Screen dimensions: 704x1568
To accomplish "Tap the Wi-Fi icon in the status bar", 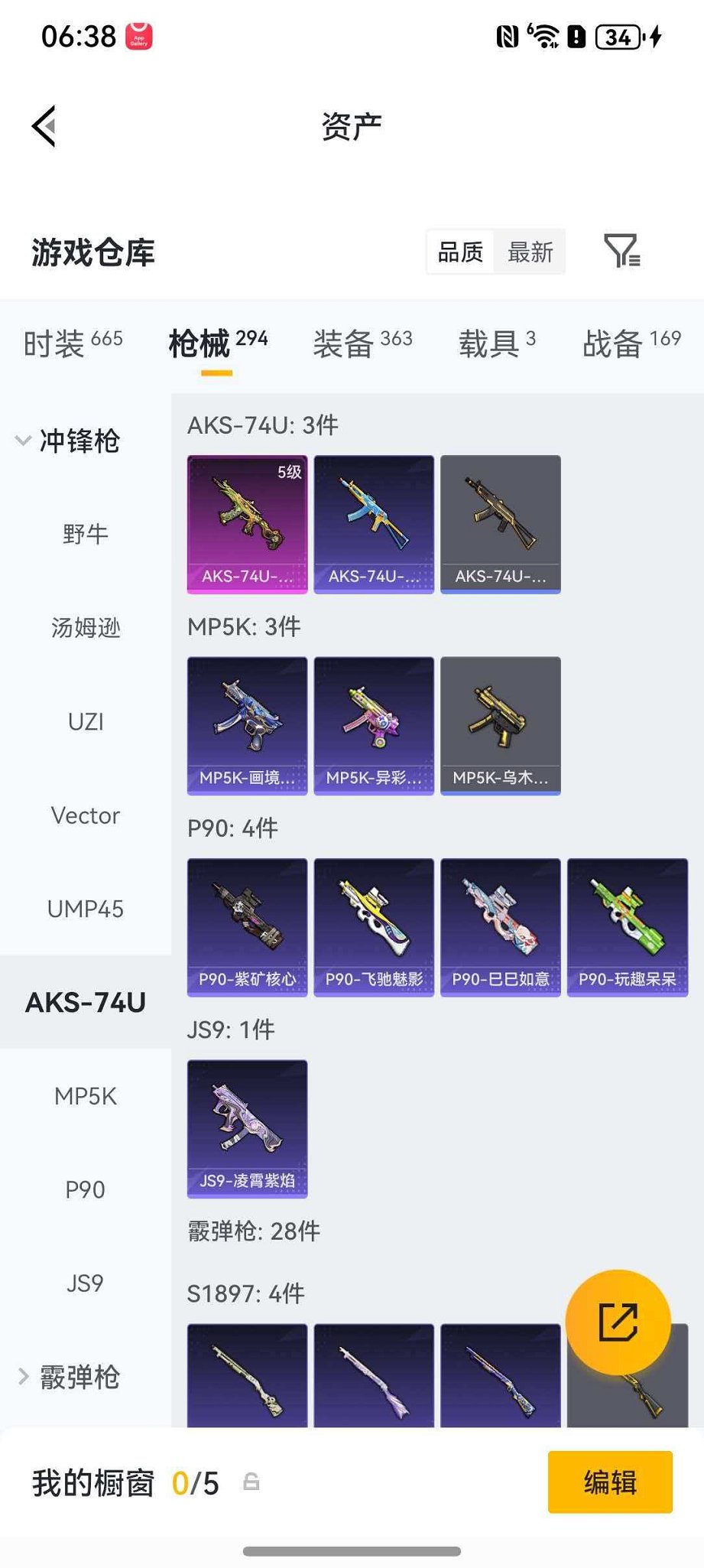I will [x=544, y=34].
